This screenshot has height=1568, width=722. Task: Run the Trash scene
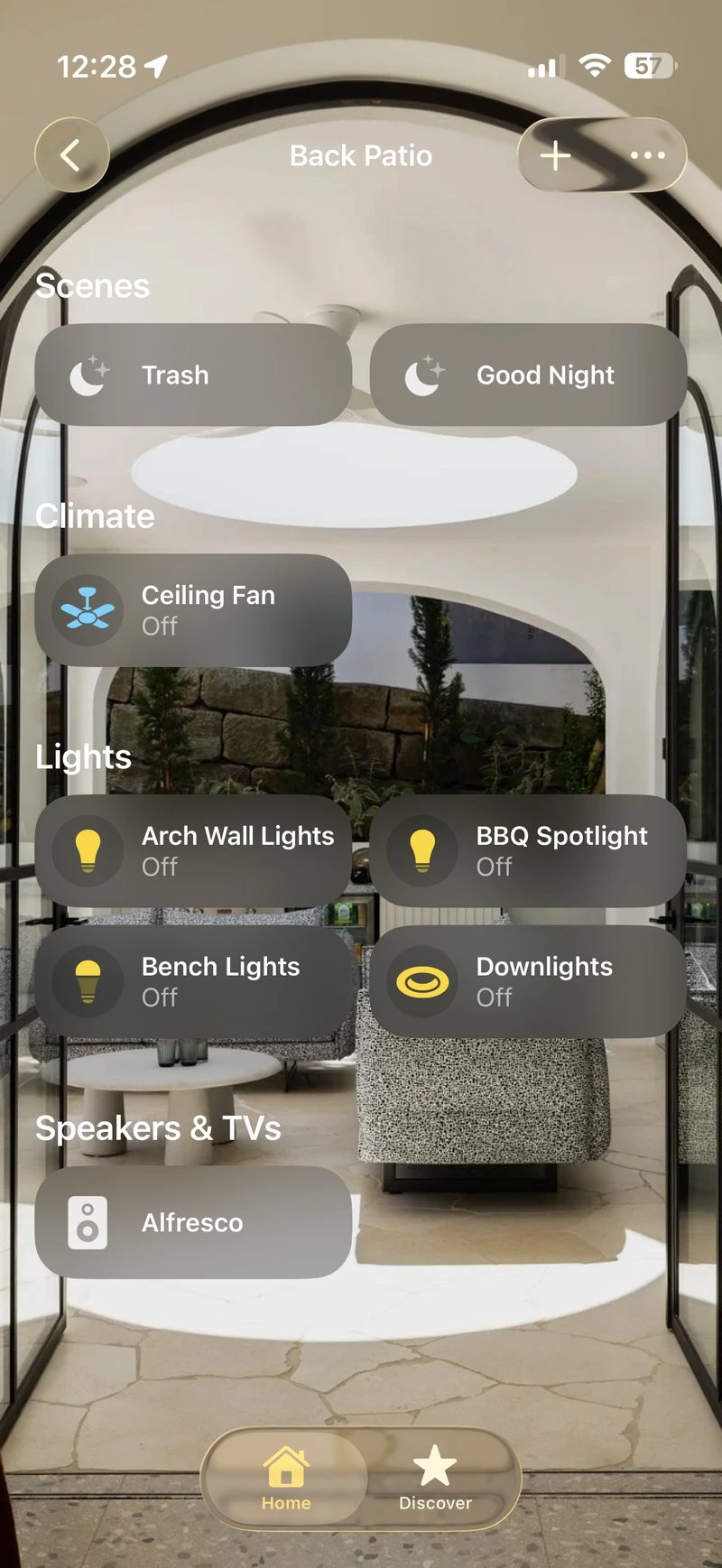193,375
